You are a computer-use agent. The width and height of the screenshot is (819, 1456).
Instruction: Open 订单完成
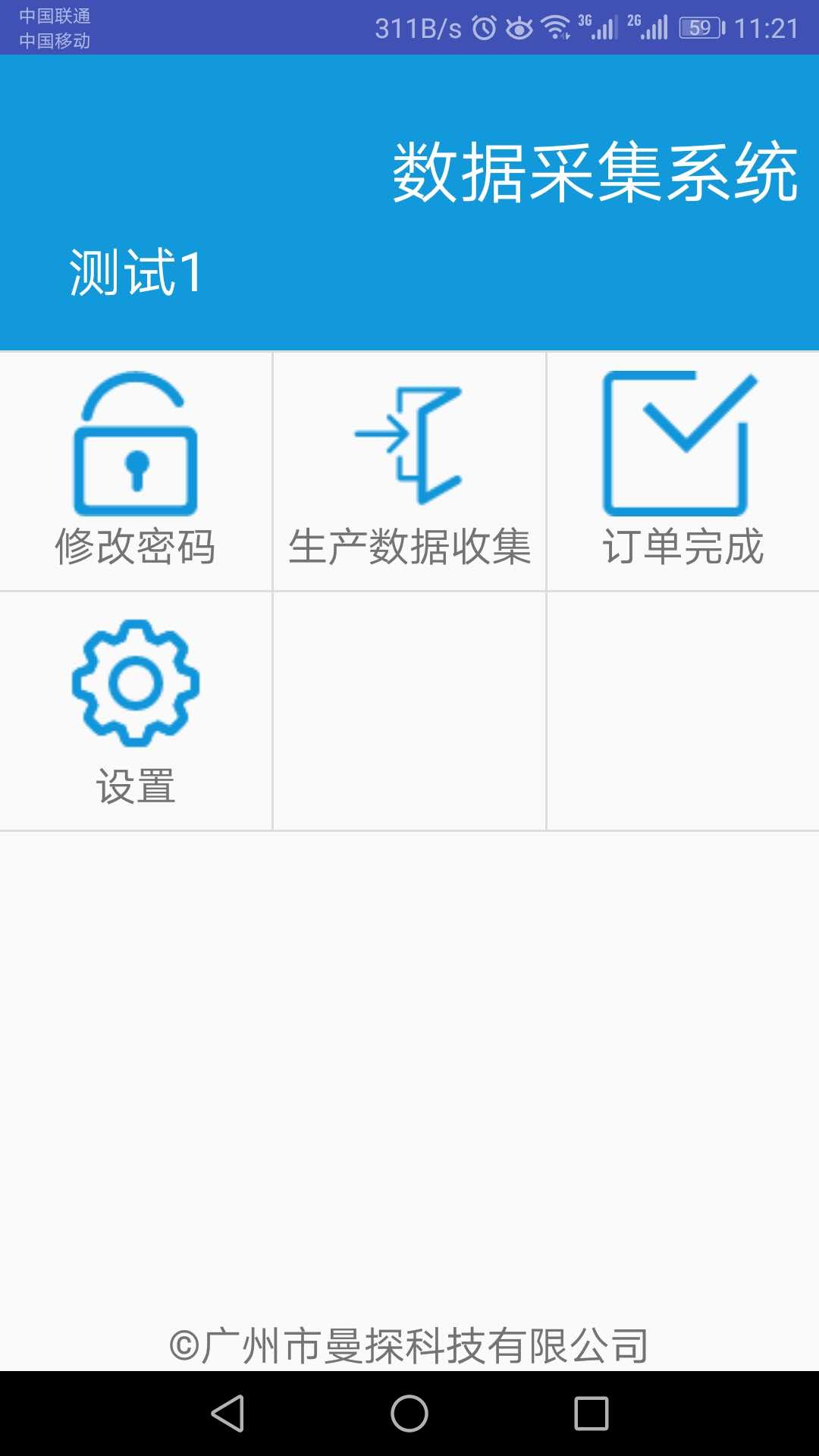click(x=682, y=470)
